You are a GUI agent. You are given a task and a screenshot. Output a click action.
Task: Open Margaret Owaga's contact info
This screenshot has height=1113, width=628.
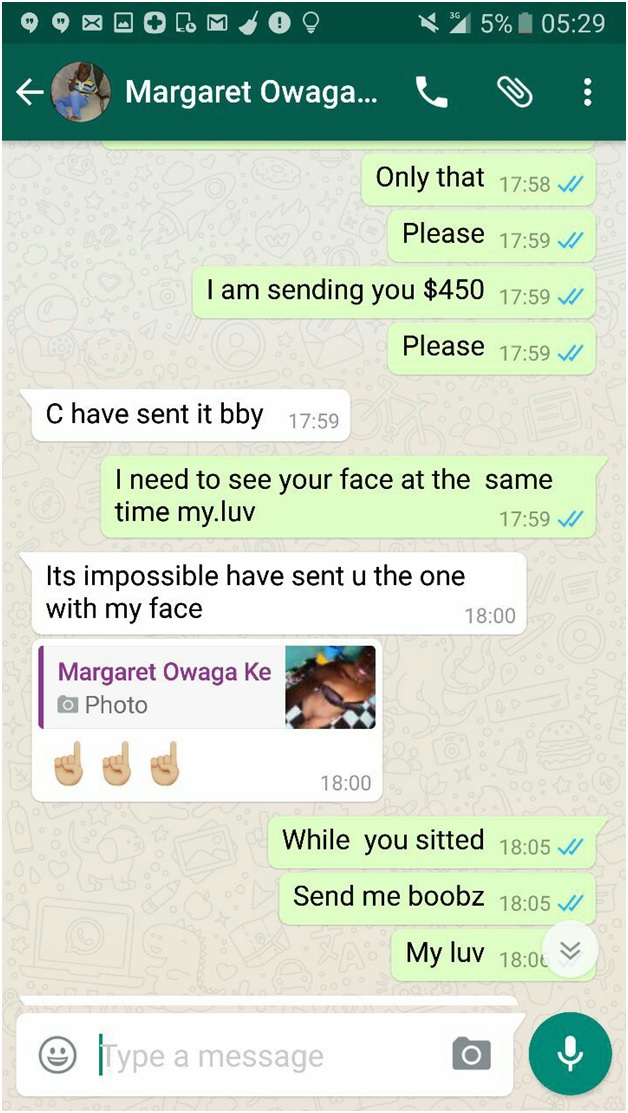250,93
